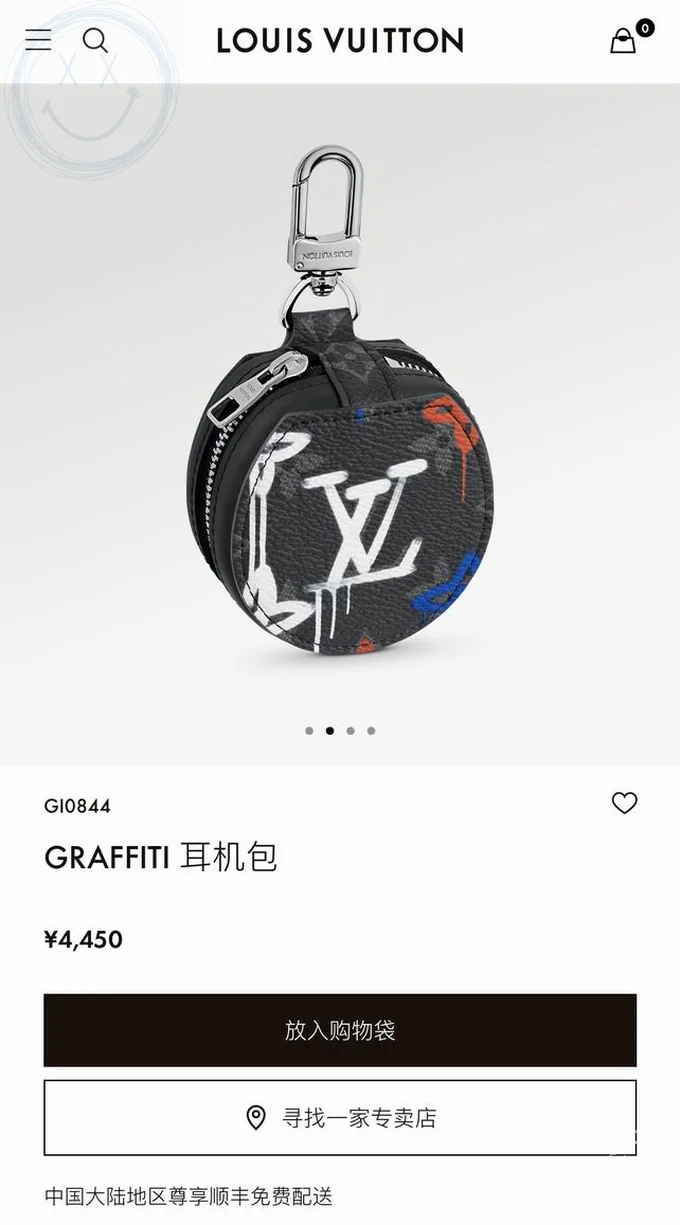Open the search icon
The height and width of the screenshot is (1225, 680).
95,40
